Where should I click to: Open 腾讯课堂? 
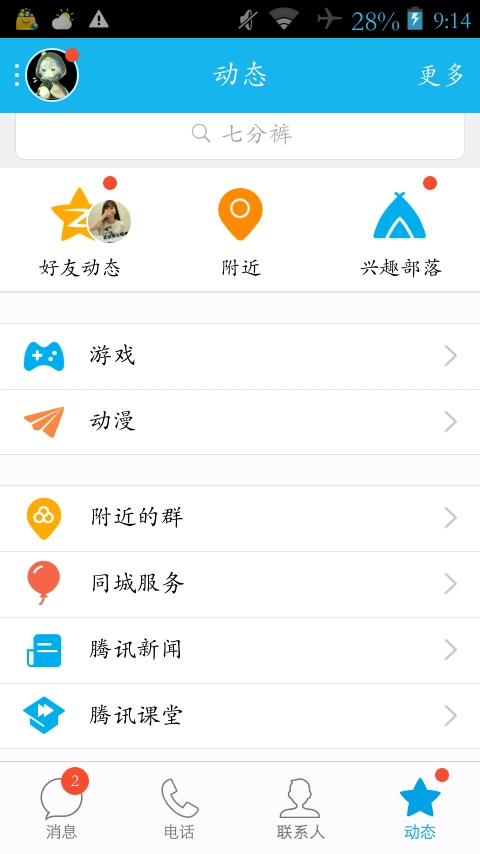coord(240,716)
